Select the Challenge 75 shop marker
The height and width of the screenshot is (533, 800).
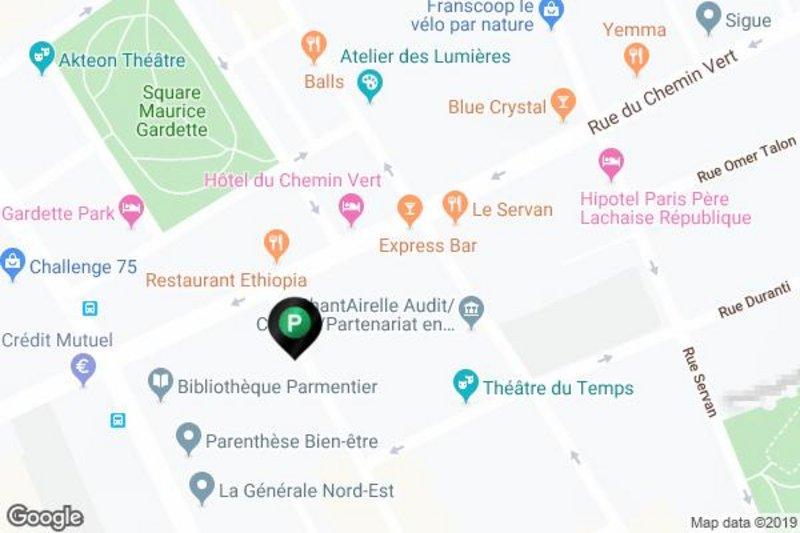click(x=14, y=265)
